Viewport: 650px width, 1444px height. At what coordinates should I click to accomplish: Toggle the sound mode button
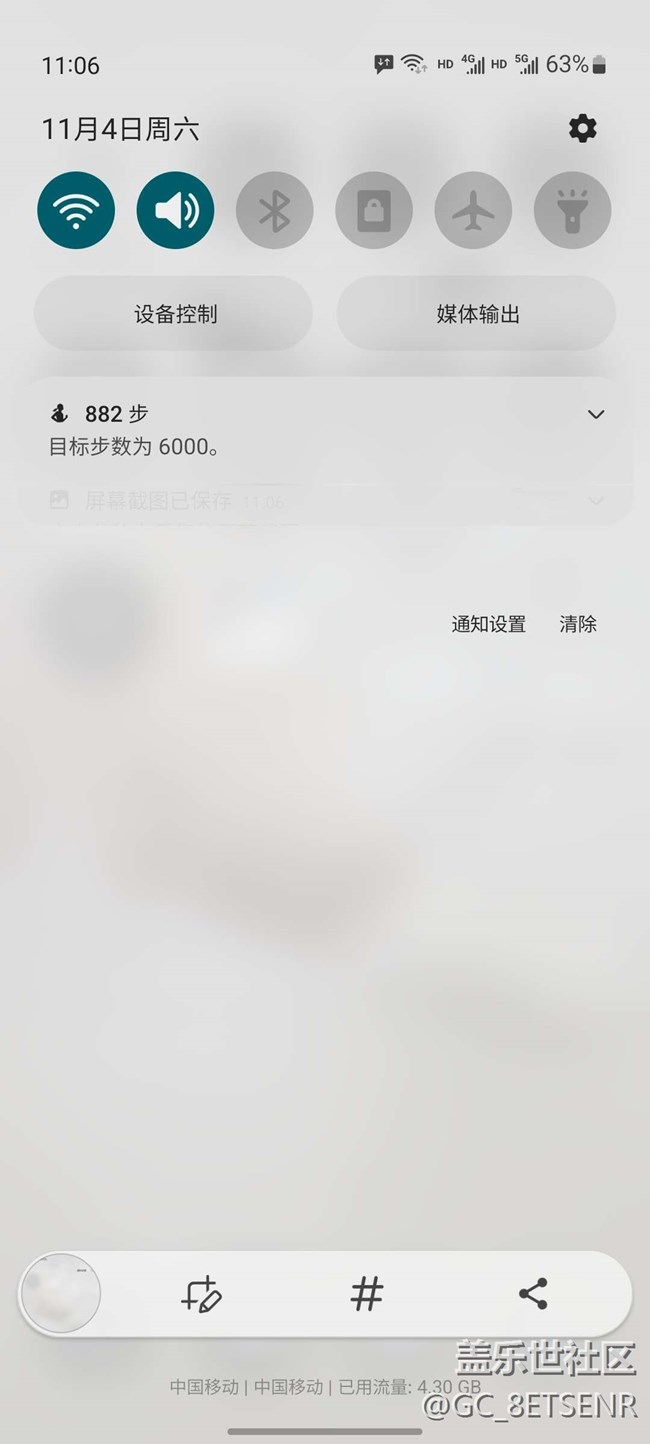(x=175, y=211)
